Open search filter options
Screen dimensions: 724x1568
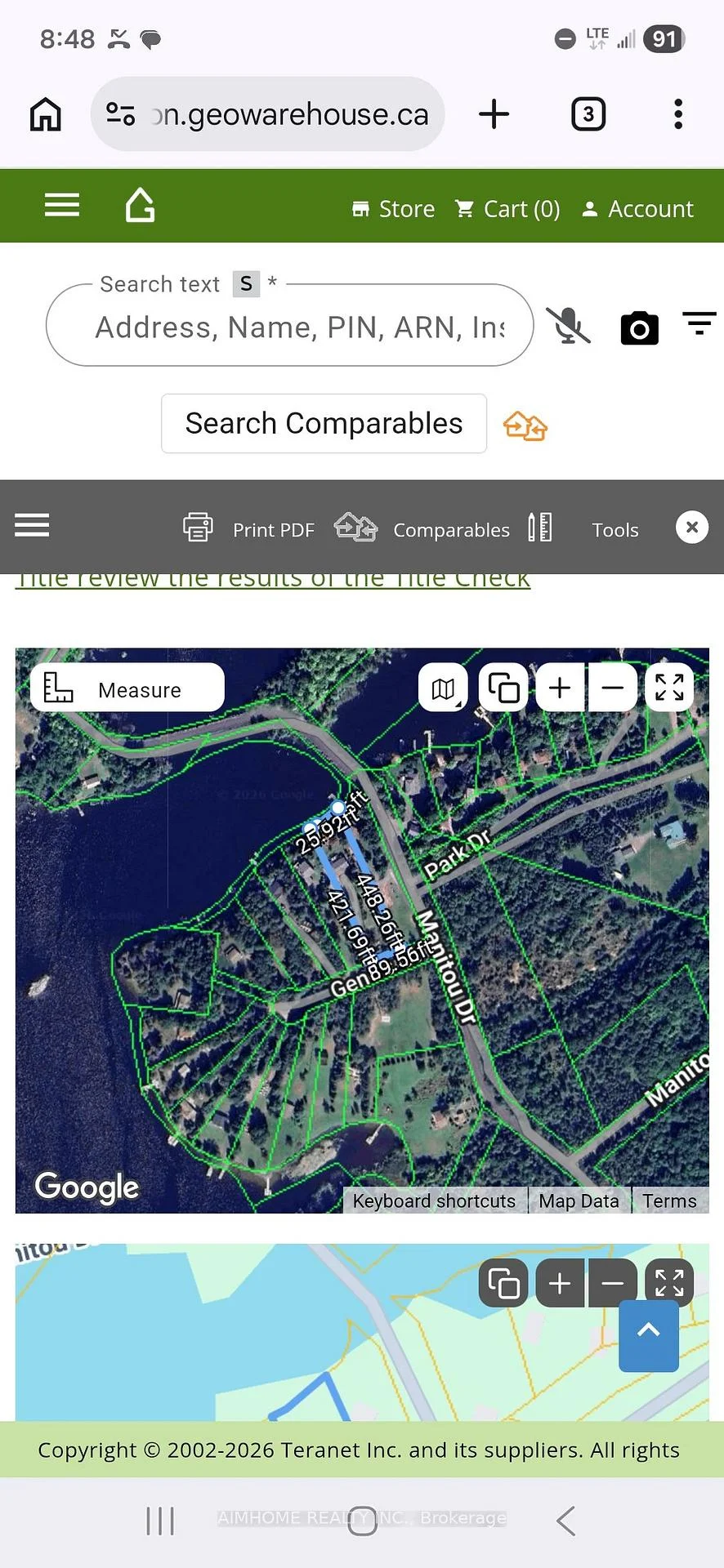(x=699, y=323)
